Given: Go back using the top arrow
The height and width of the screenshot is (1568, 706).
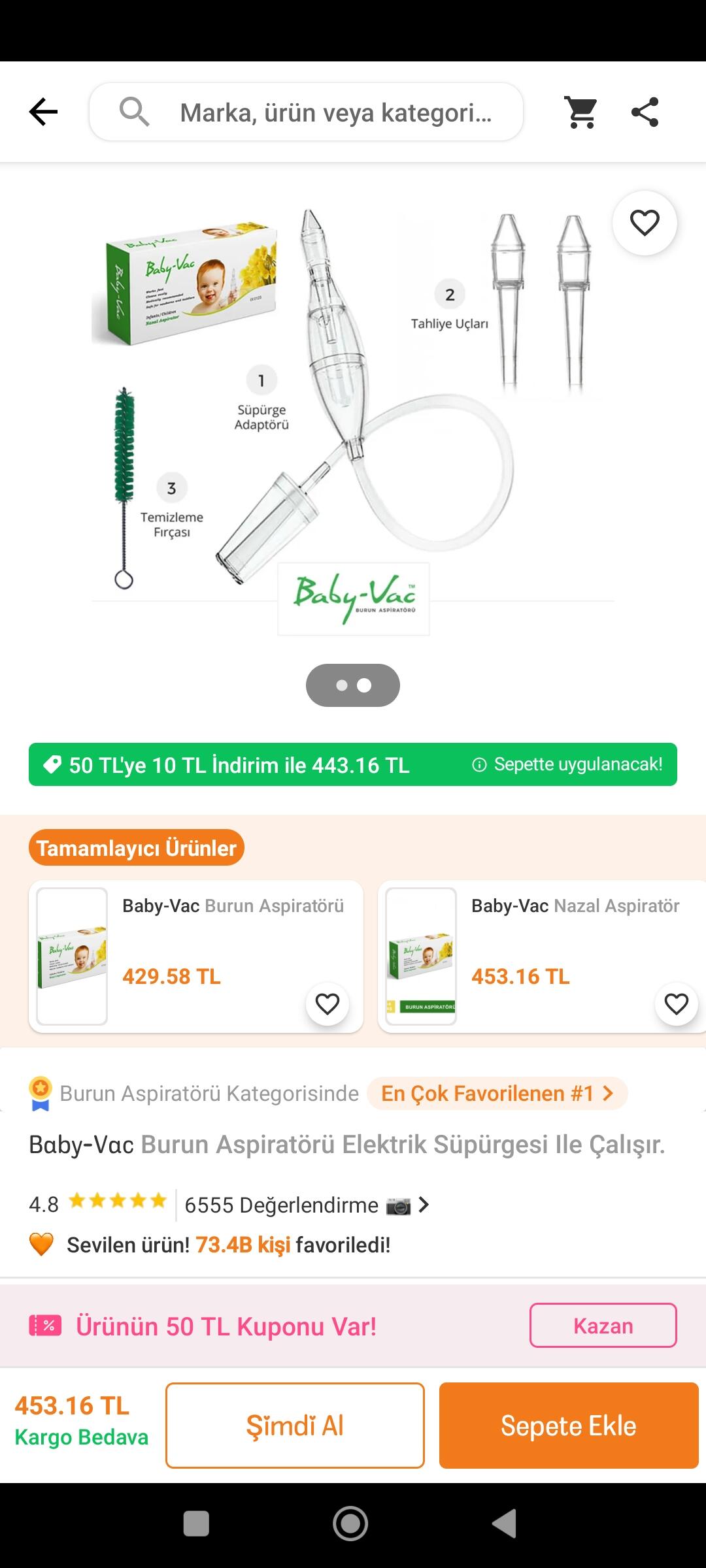Looking at the screenshot, I should (x=43, y=112).
